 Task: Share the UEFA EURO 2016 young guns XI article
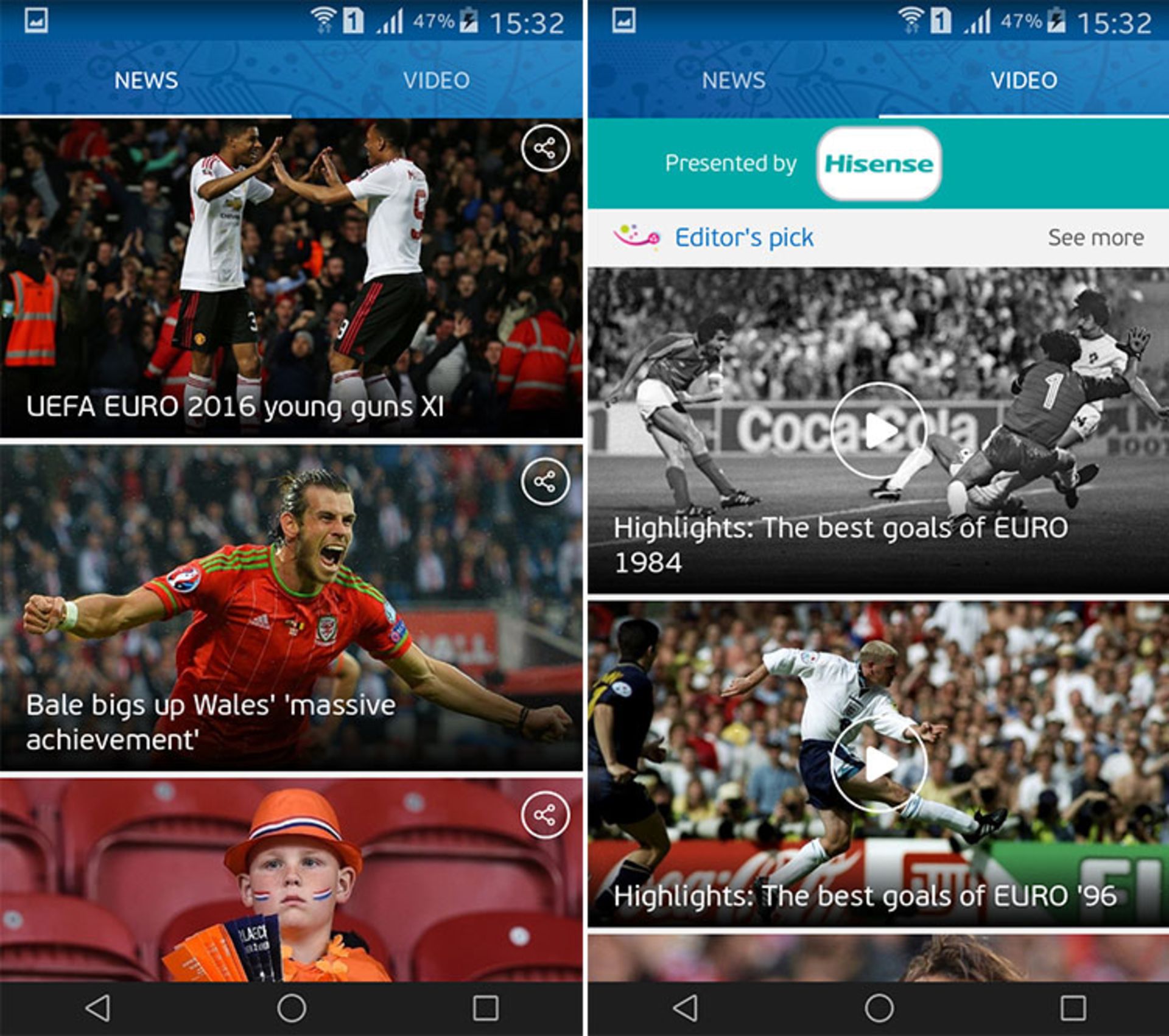545,148
